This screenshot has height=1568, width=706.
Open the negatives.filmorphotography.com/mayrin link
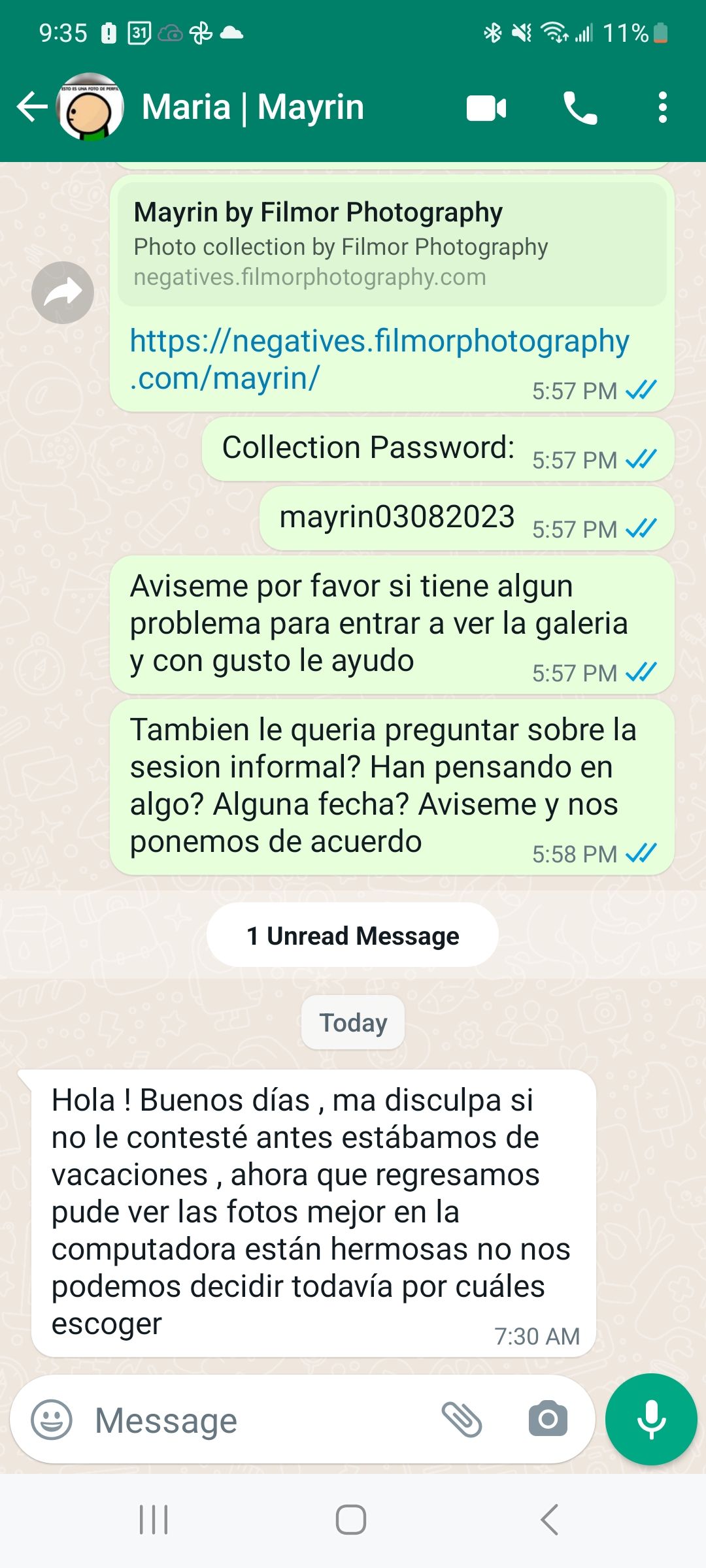[x=379, y=359]
